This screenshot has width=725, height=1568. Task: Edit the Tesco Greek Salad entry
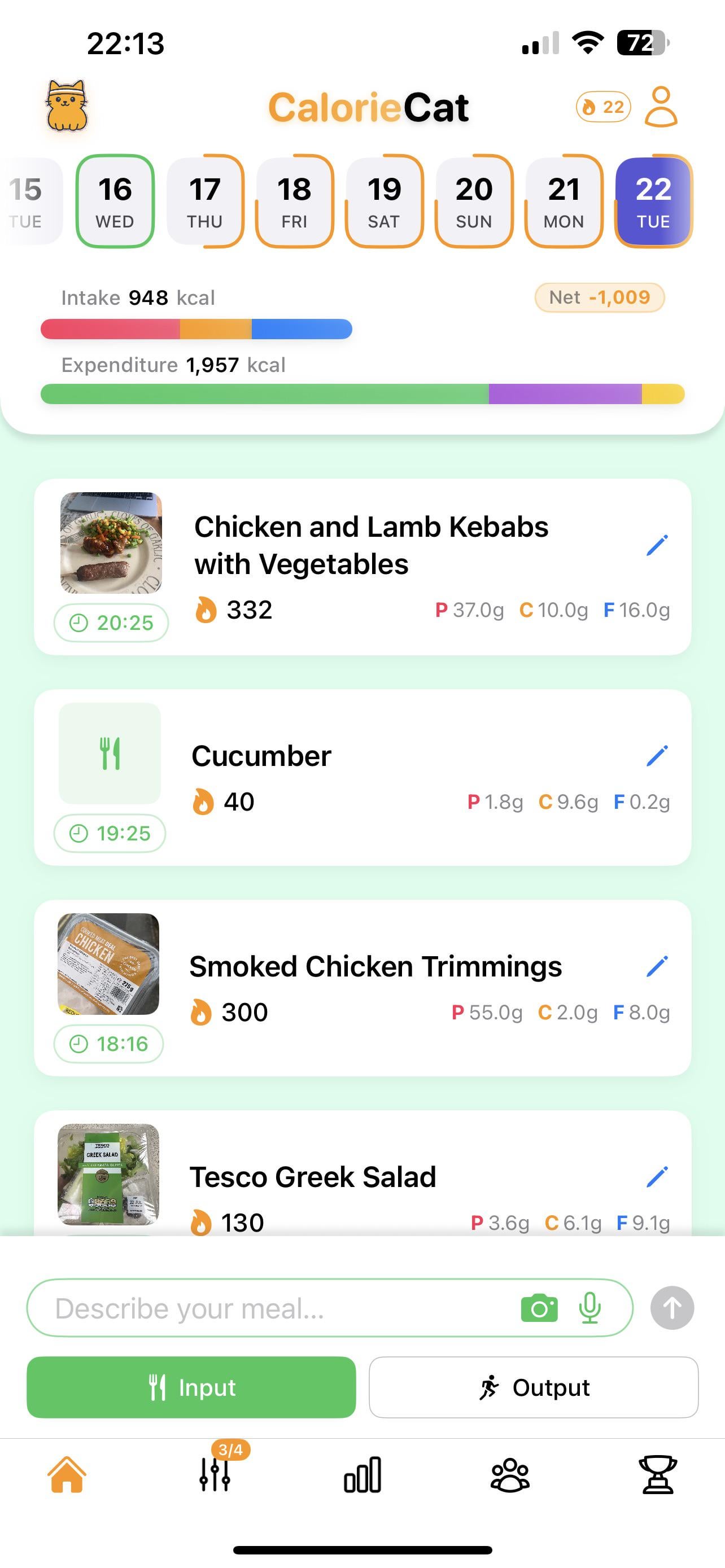pos(657,1176)
